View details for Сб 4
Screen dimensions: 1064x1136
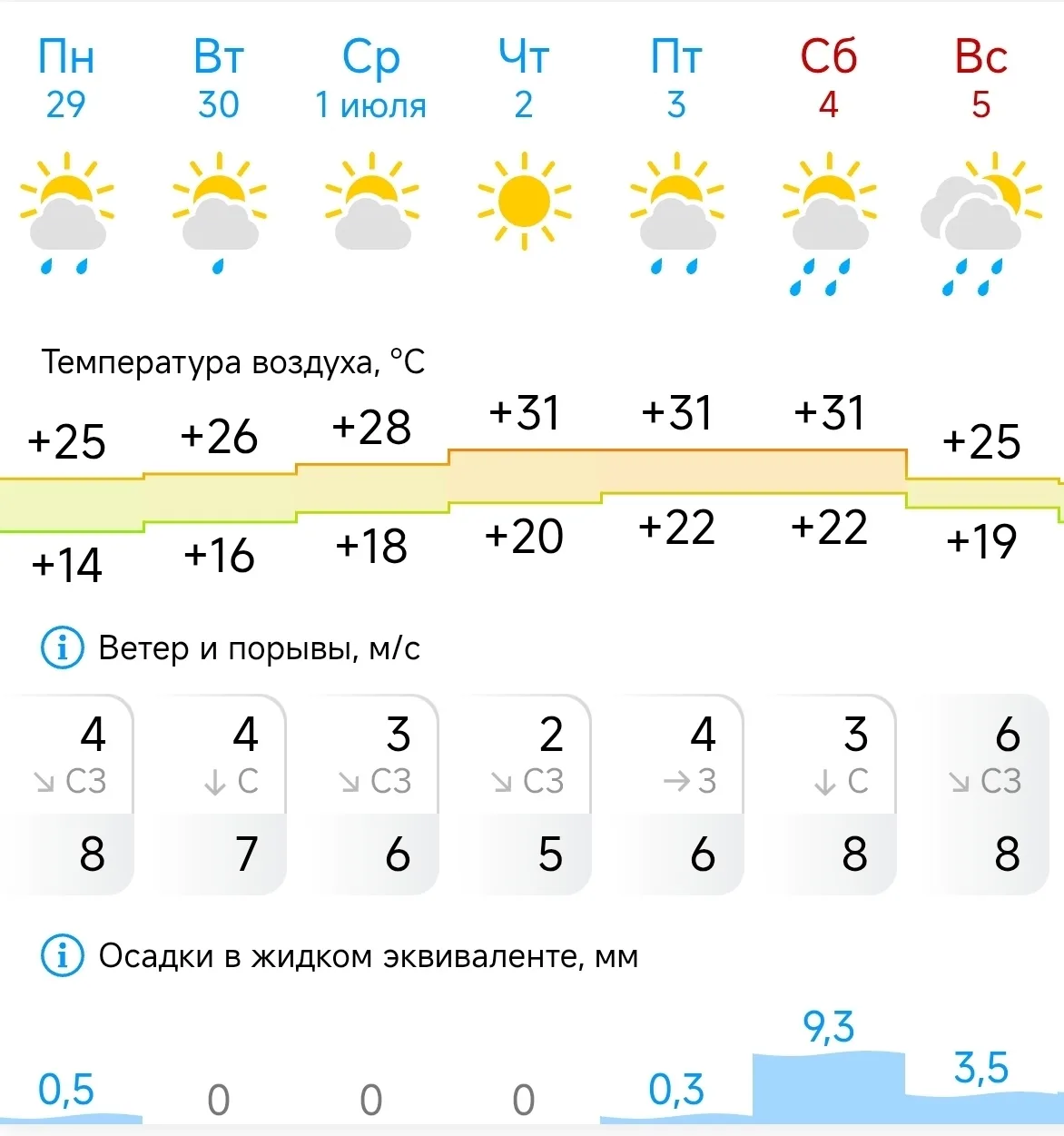pos(828,80)
